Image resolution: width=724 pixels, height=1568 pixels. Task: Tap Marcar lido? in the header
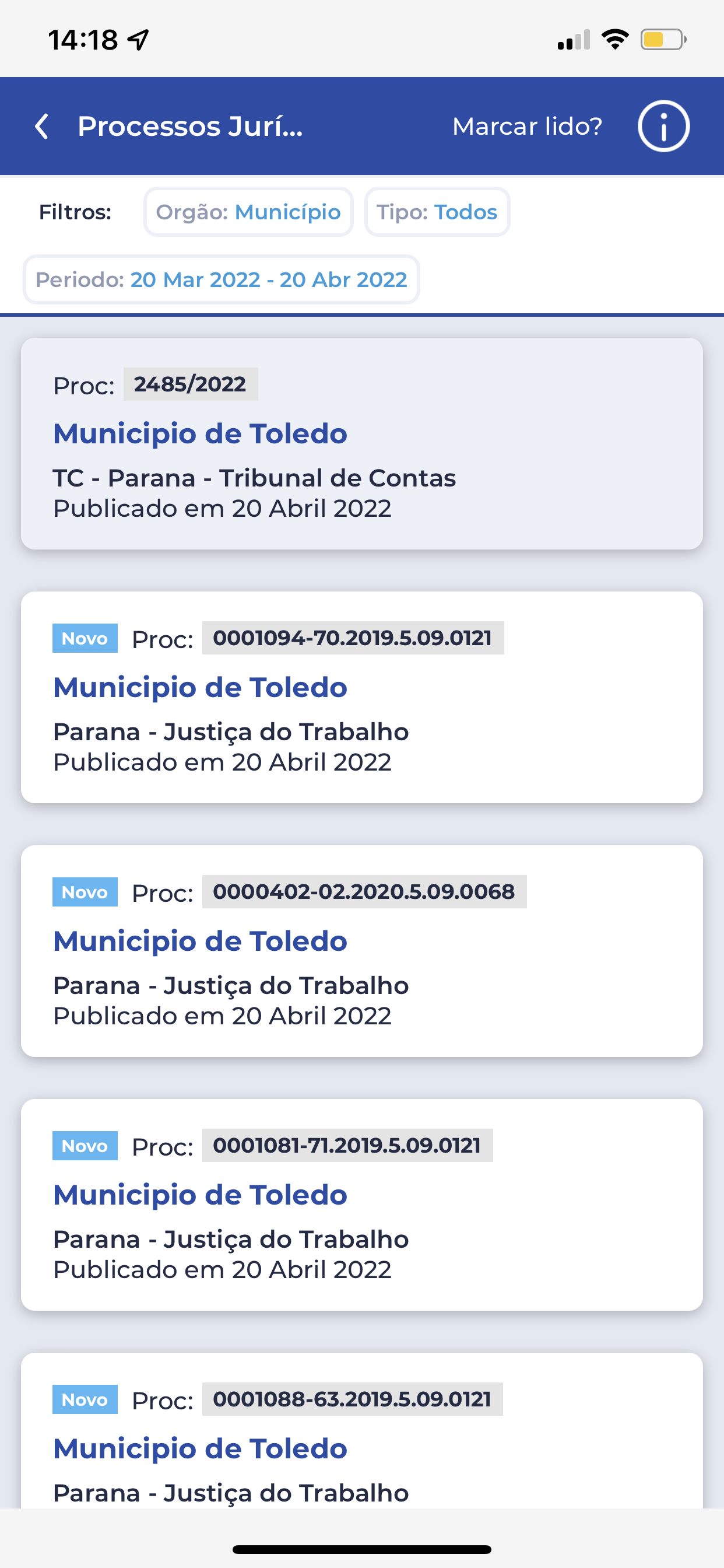point(527,127)
